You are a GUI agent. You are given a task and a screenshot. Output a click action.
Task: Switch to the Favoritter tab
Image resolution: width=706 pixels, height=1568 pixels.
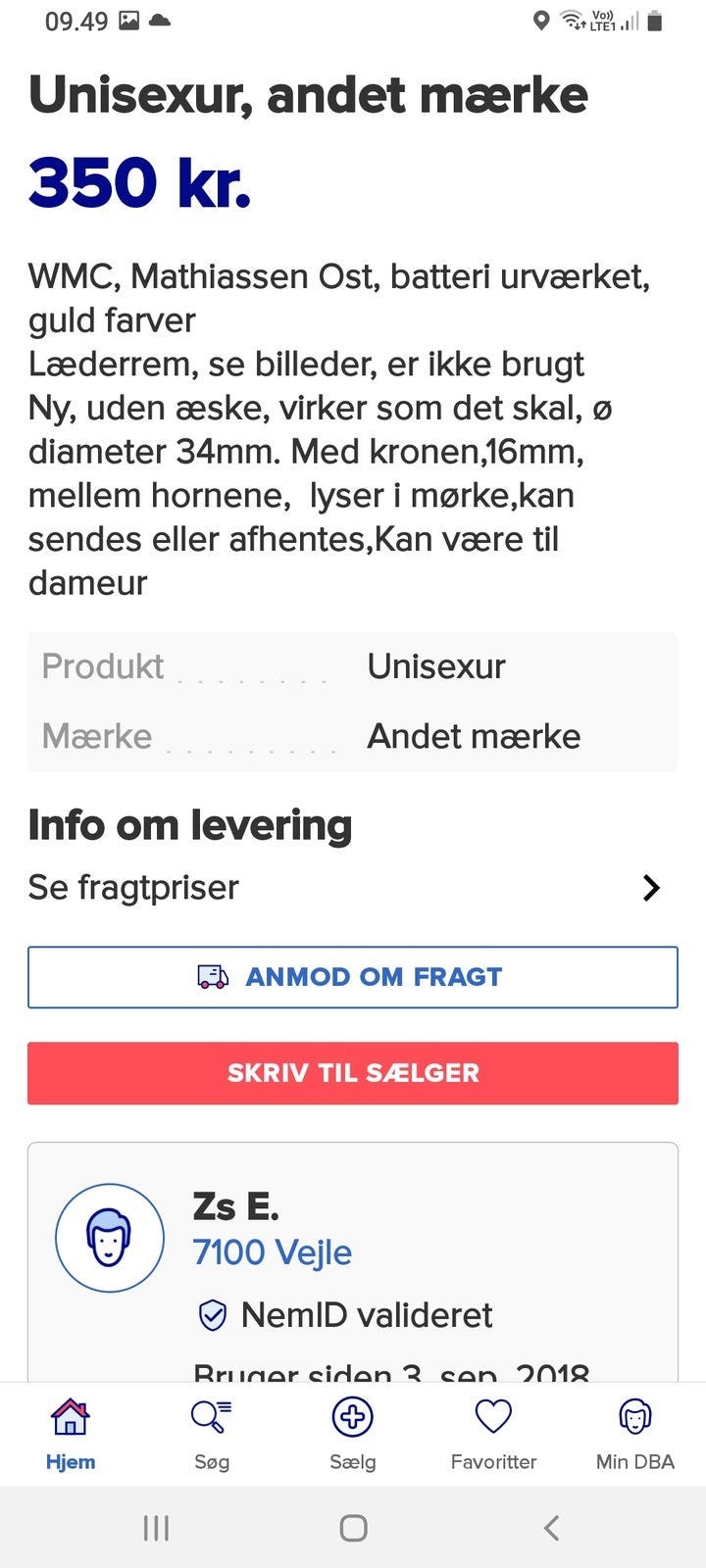pos(493,1435)
